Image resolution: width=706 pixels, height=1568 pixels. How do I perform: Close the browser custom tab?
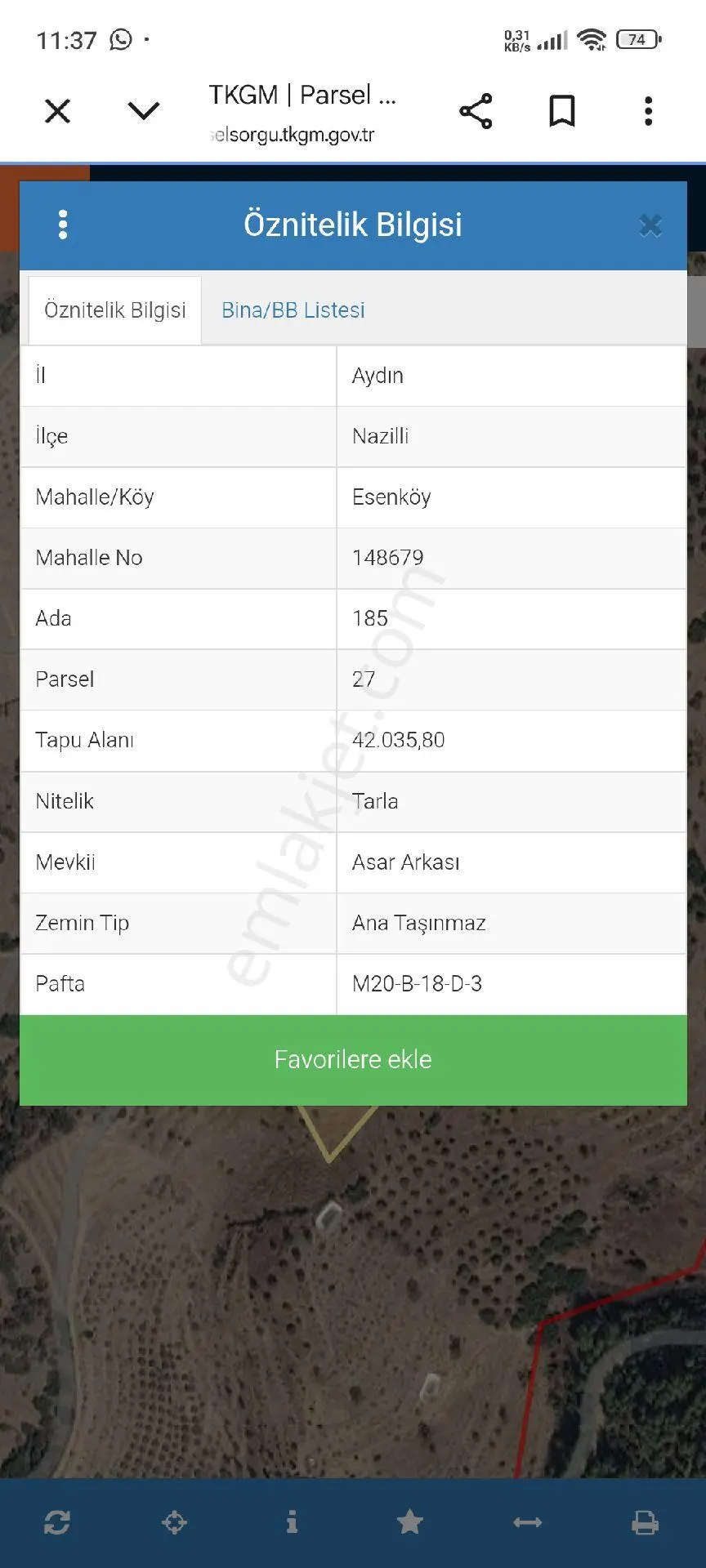tap(57, 110)
